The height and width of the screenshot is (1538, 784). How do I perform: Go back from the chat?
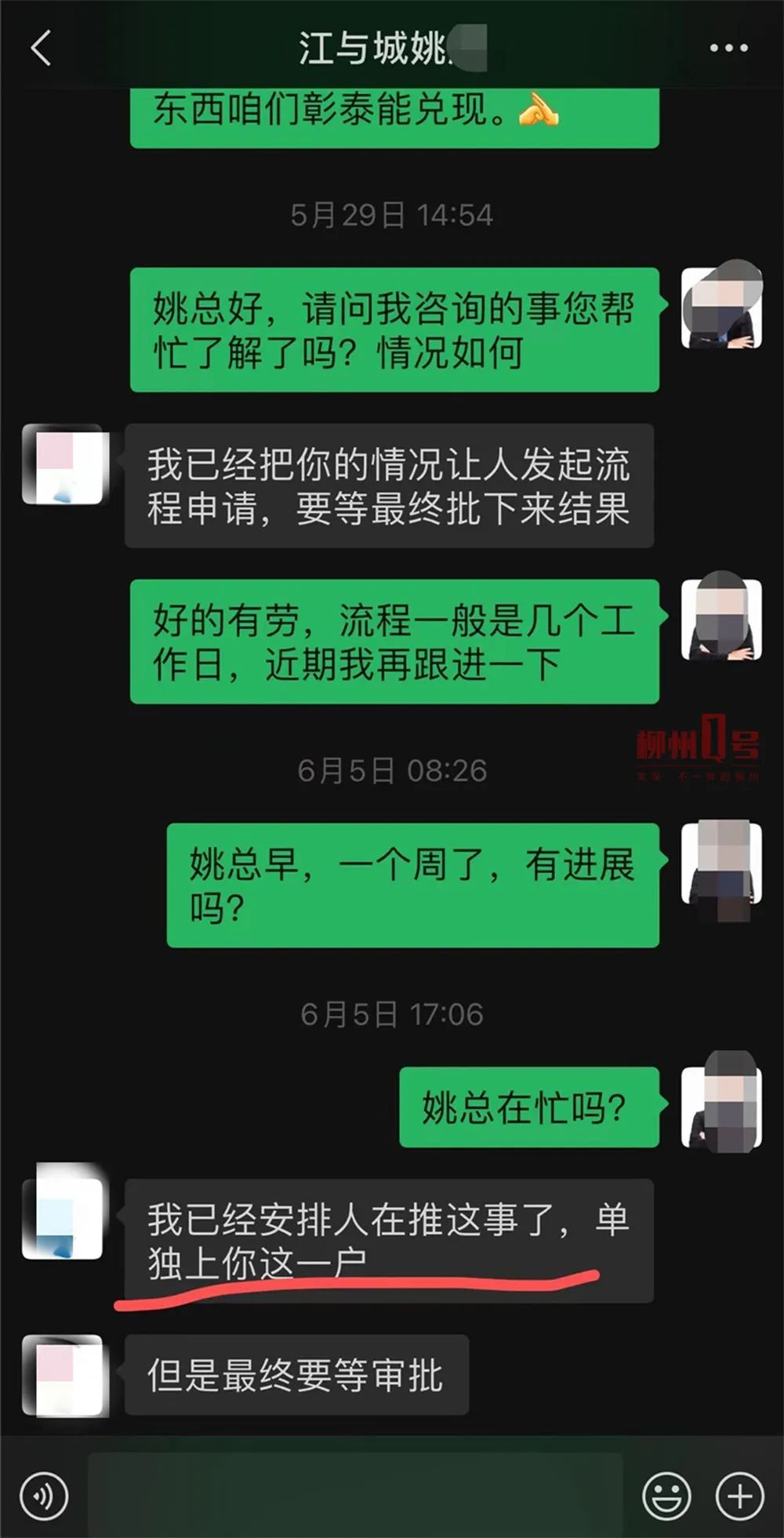pos(41,49)
